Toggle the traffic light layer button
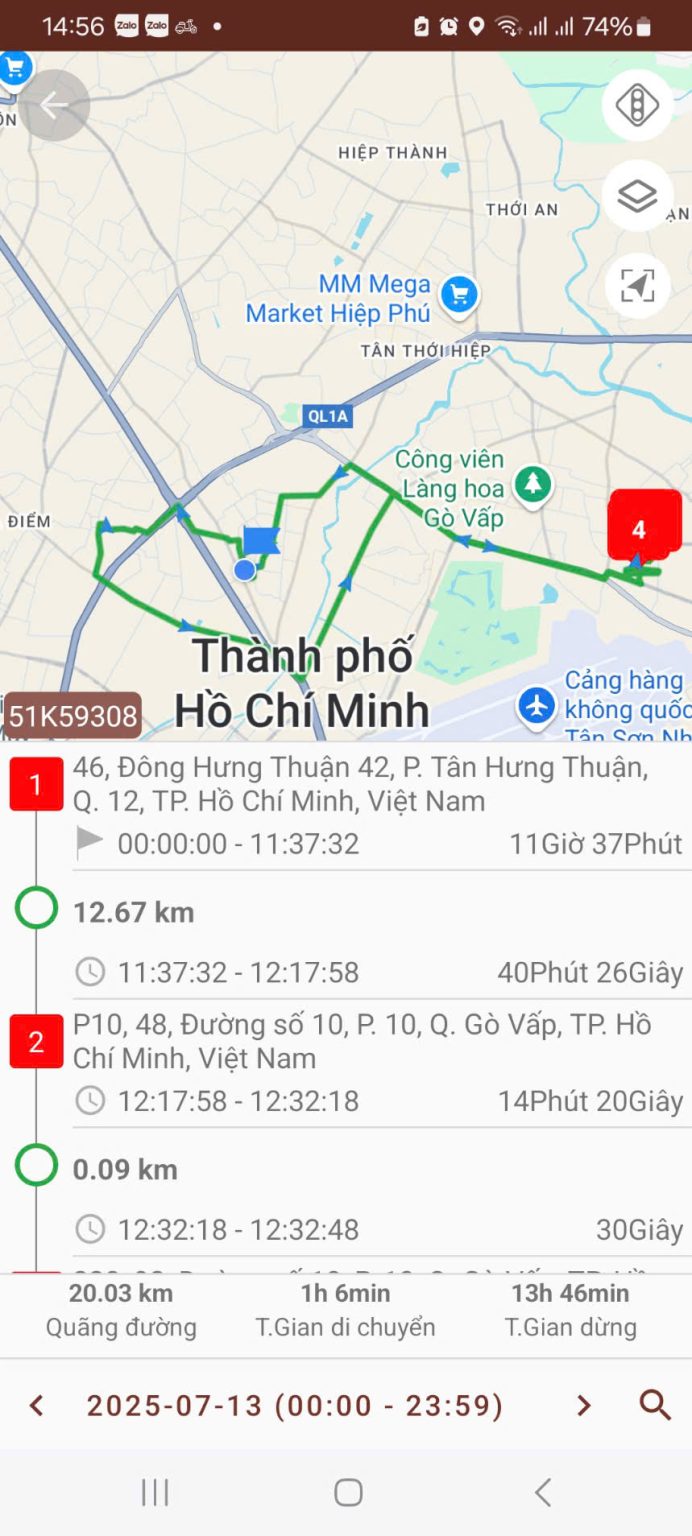692x1536 pixels. click(637, 105)
